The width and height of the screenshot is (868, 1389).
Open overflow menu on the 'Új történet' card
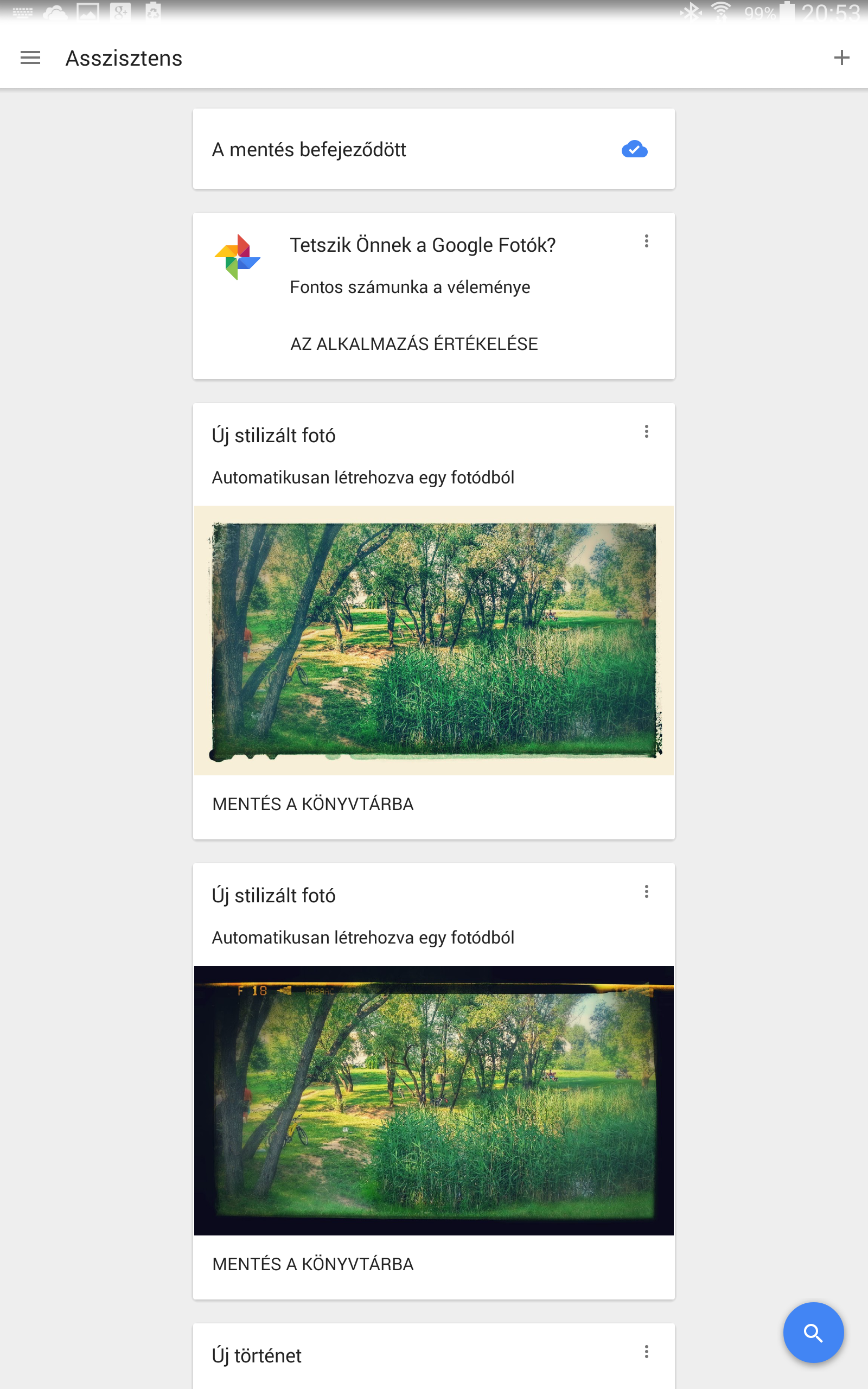click(647, 1352)
